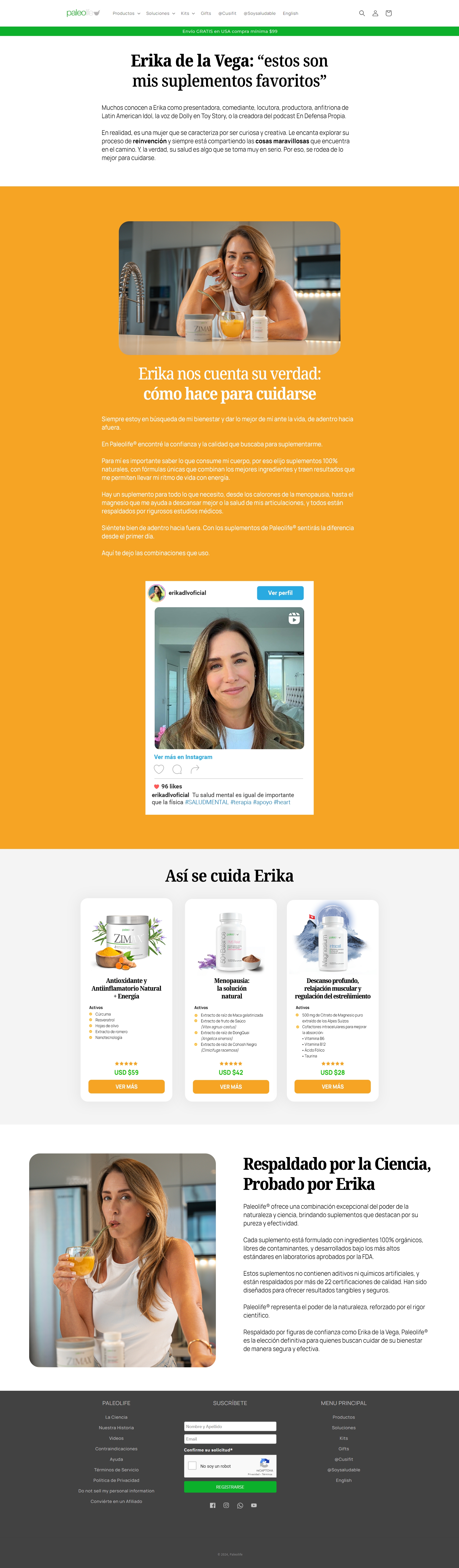Screen dimensions: 459x1568
Task: Tap VER MÁS for the USD $28 magnesium
Action: [333, 1086]
